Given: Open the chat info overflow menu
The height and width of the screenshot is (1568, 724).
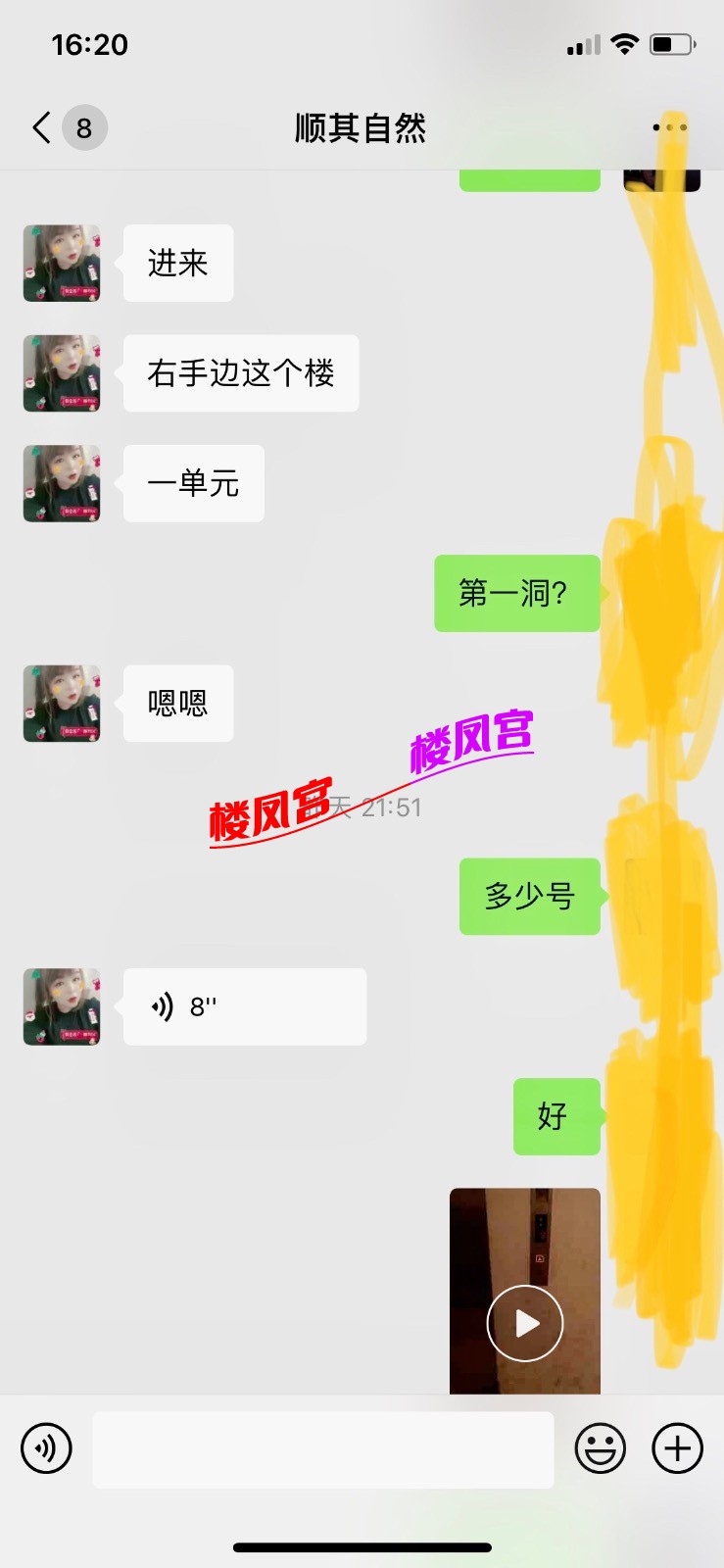Looking at the screenshot, I should coord(670,127).
